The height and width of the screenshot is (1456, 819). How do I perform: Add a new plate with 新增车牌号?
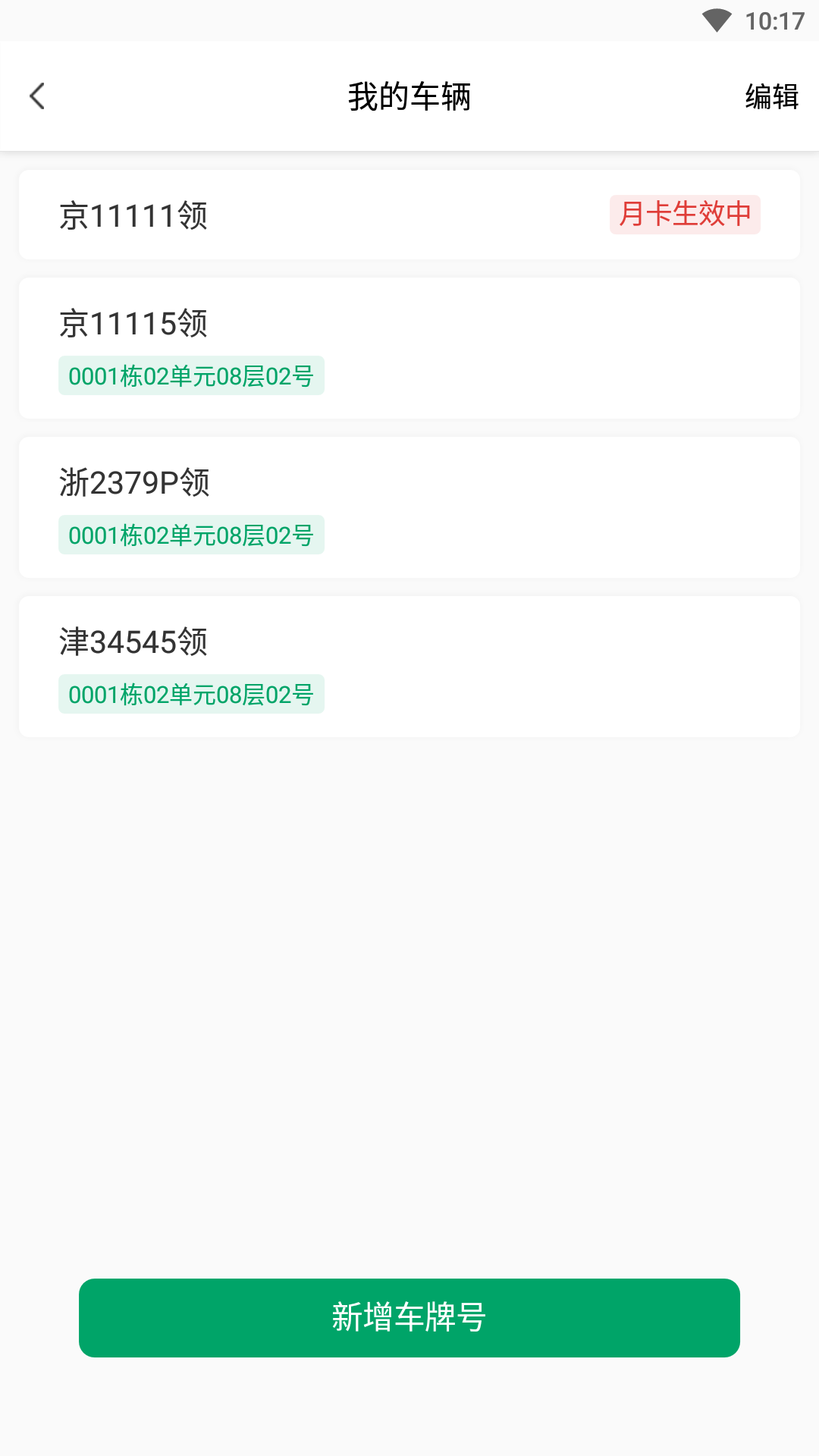[x=409, y=1318]
